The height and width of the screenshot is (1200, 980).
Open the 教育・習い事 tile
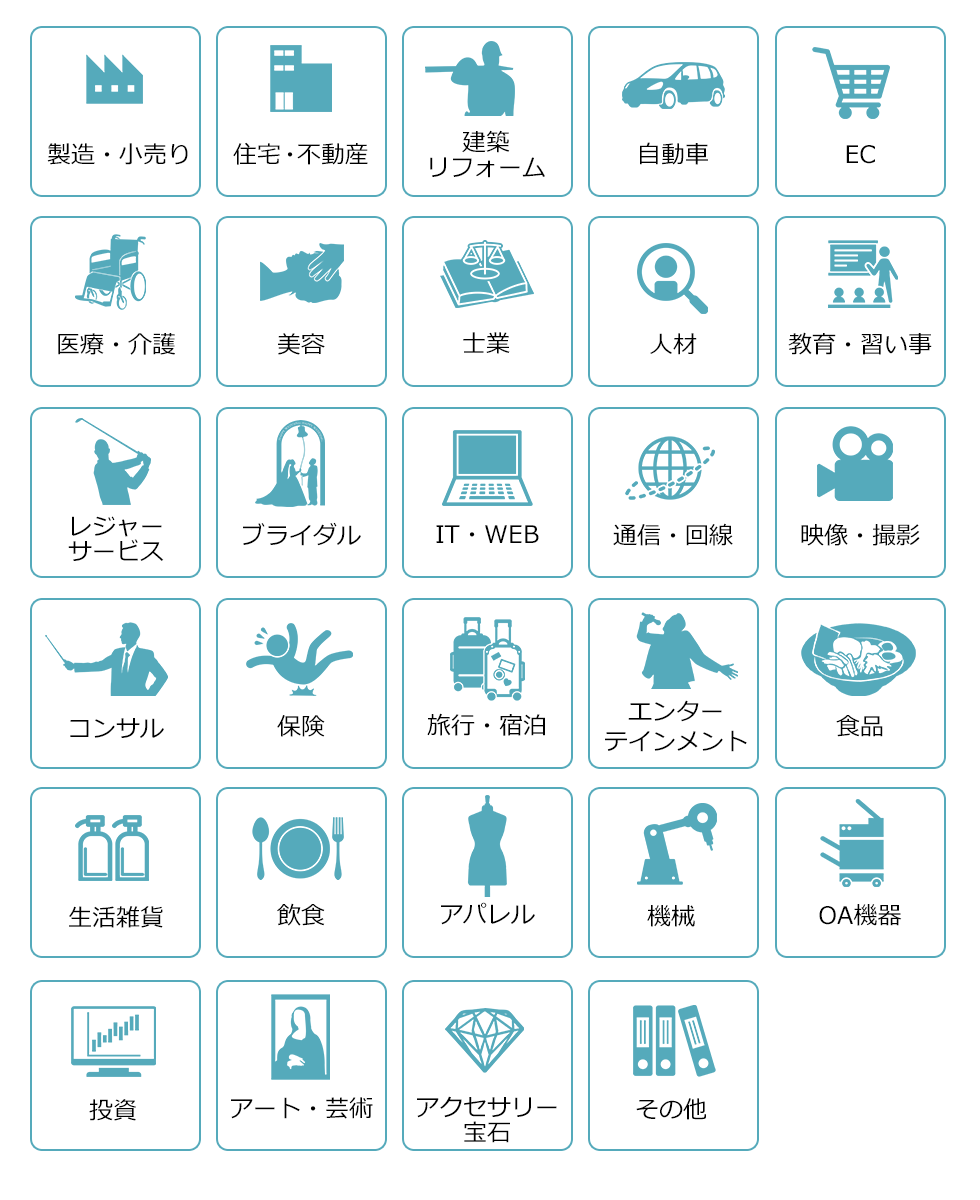point(860,302)
